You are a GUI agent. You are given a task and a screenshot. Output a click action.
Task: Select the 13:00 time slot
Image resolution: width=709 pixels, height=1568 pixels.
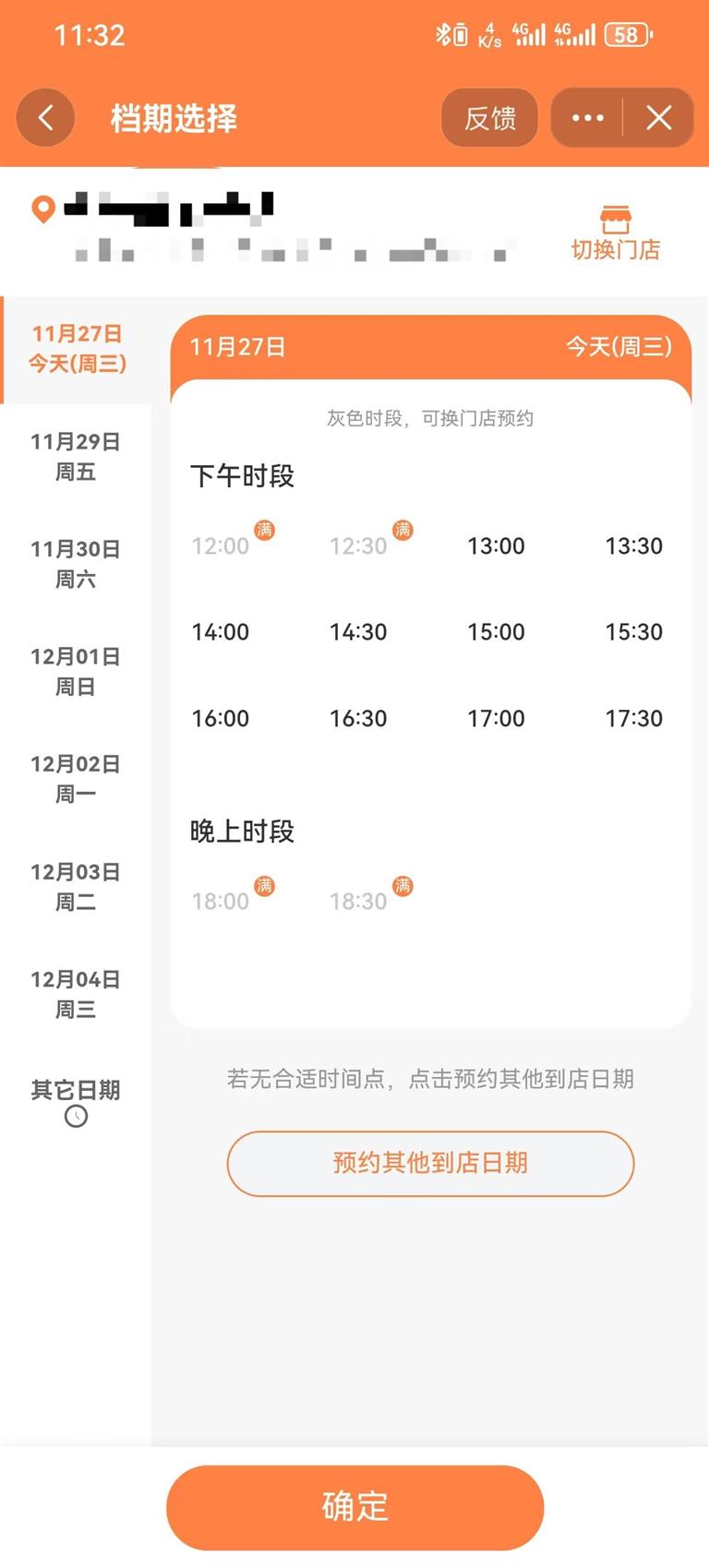pos(496,545)
